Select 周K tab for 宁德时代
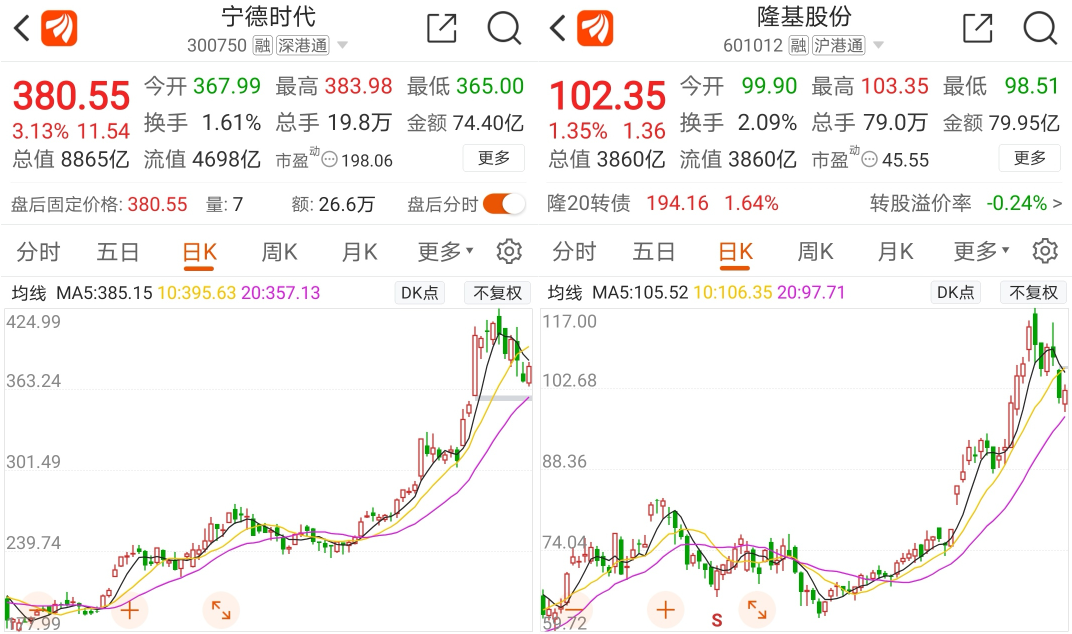Screen dimensions: 1072x634 tap(279, 251)
